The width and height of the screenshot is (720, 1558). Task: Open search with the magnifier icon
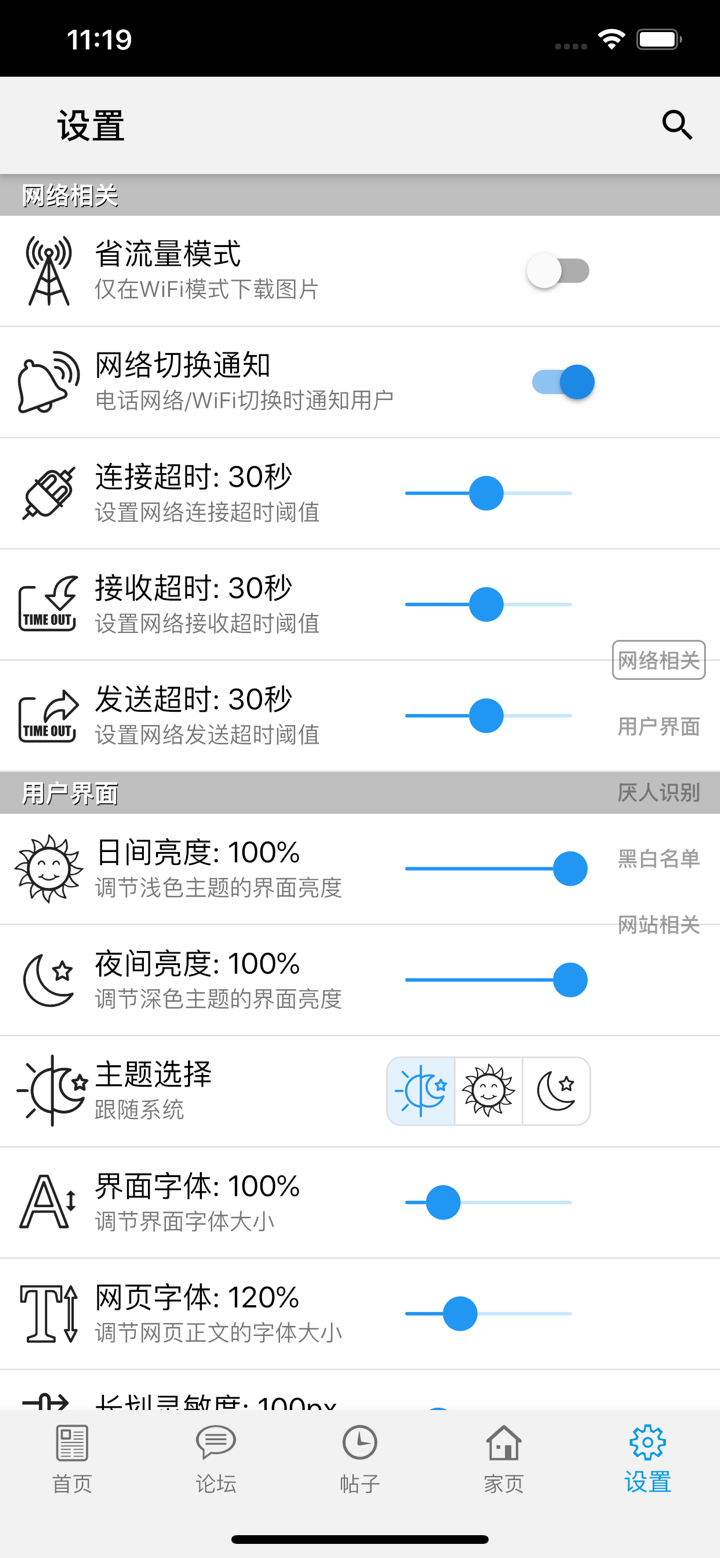tap(677, 125)
